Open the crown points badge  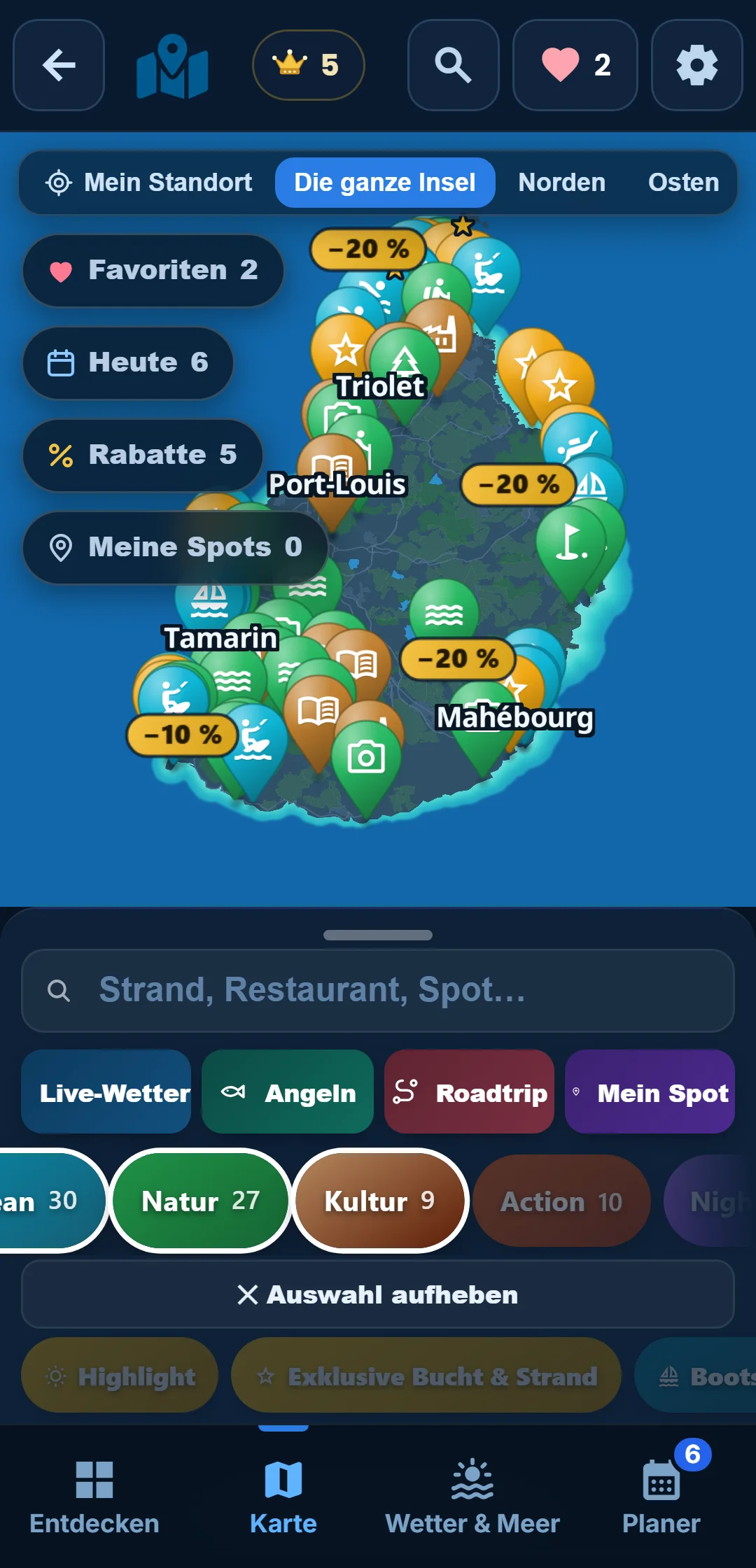coord(308,65)
